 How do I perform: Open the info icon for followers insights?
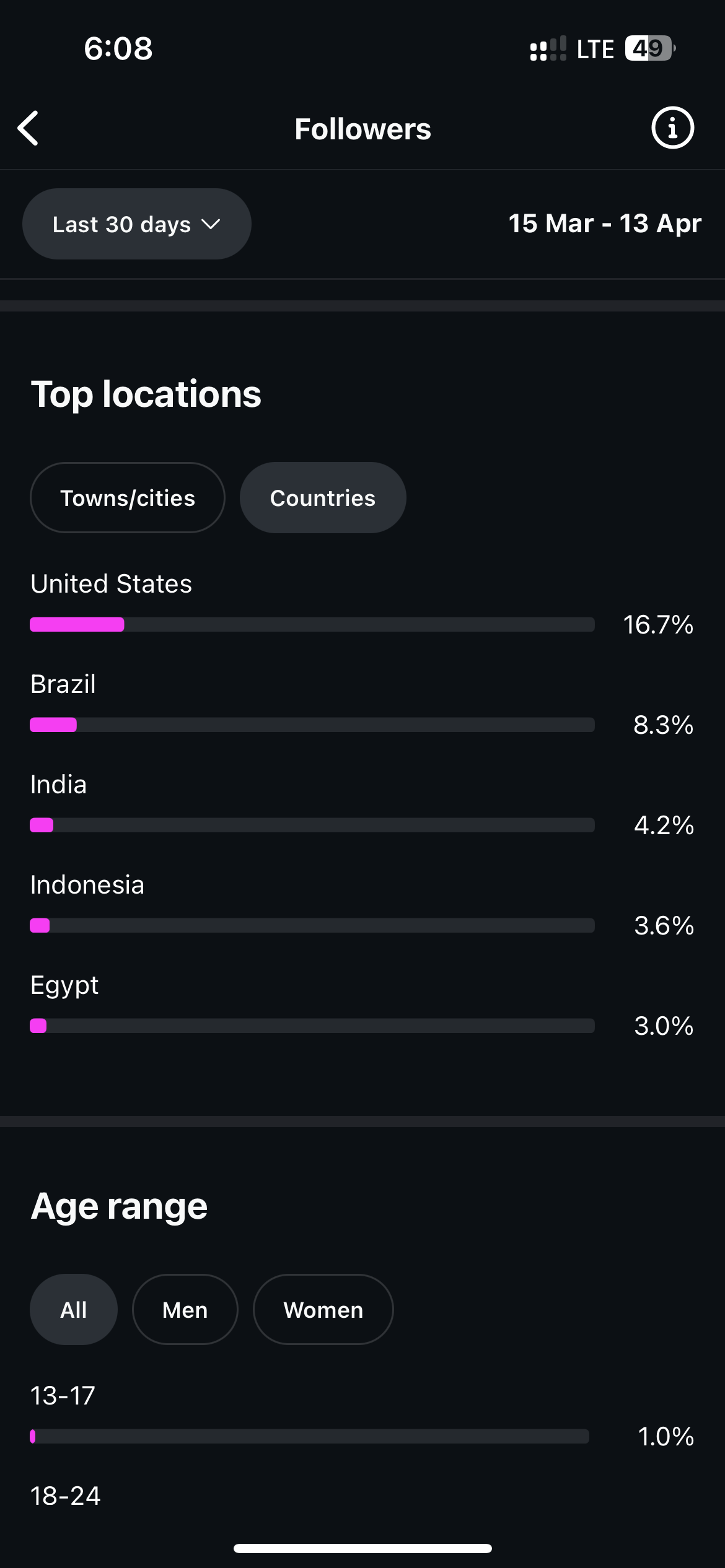point(672,128)
